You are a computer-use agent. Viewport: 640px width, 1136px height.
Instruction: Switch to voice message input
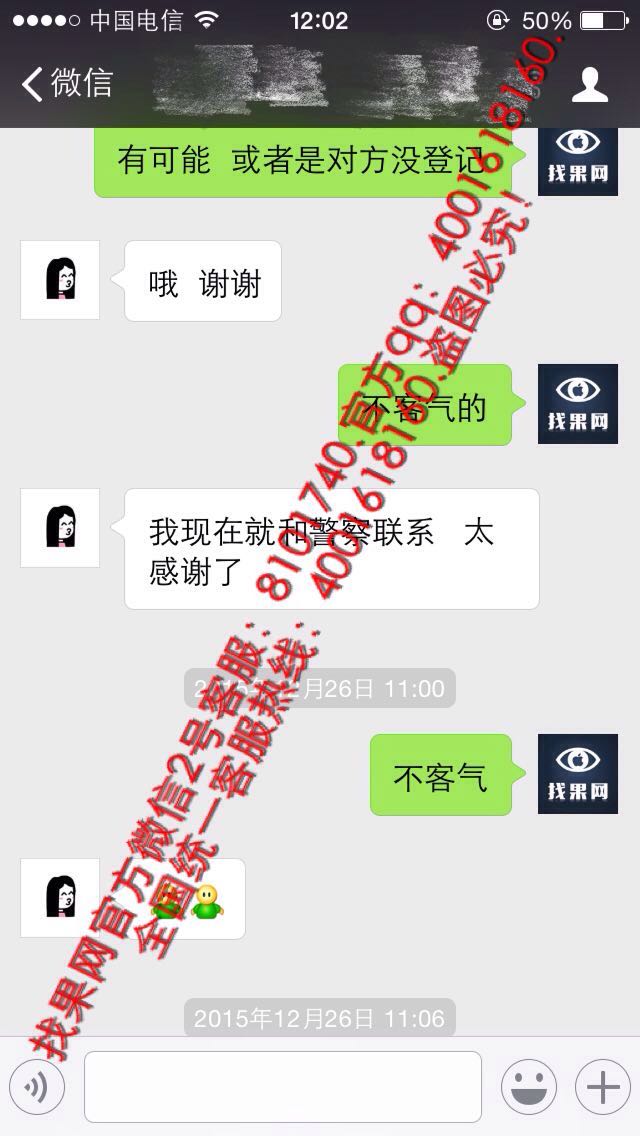(37, 1087)
